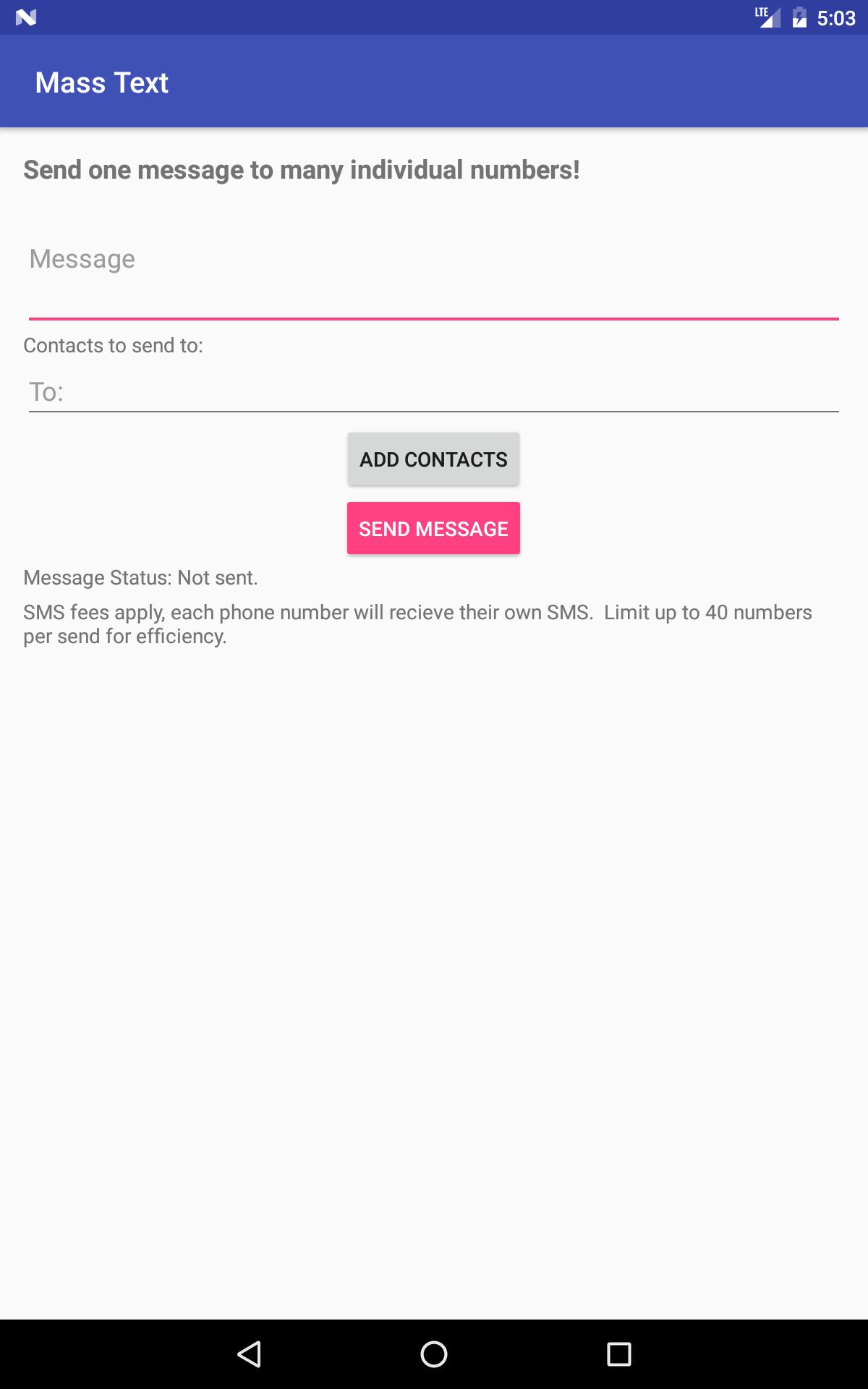Go back using the system back button

pos(250,1354)
